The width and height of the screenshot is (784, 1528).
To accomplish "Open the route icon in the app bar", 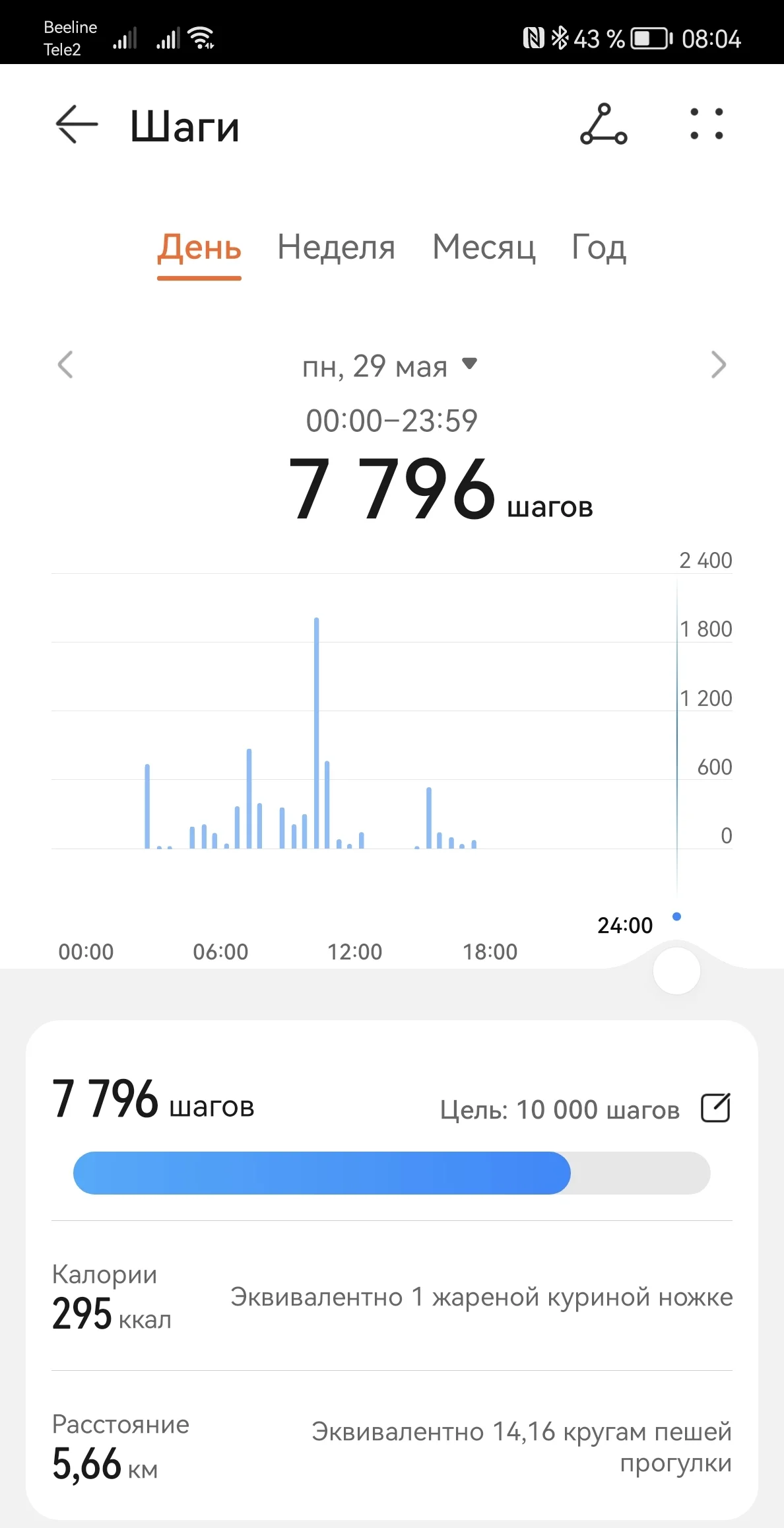I will tap(603, 124).
